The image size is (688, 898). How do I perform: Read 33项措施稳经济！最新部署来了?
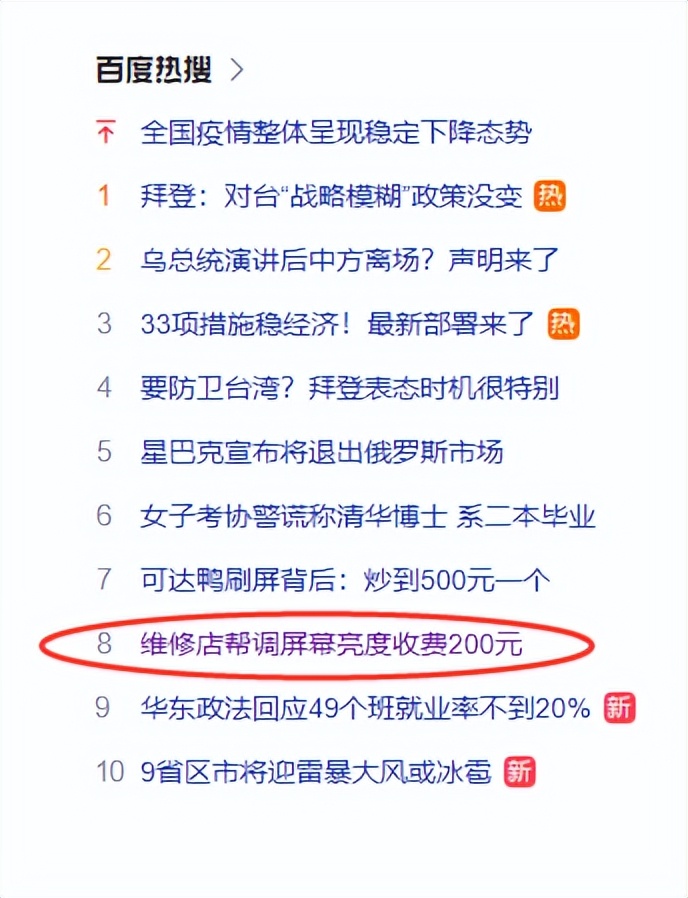(339, 324)
